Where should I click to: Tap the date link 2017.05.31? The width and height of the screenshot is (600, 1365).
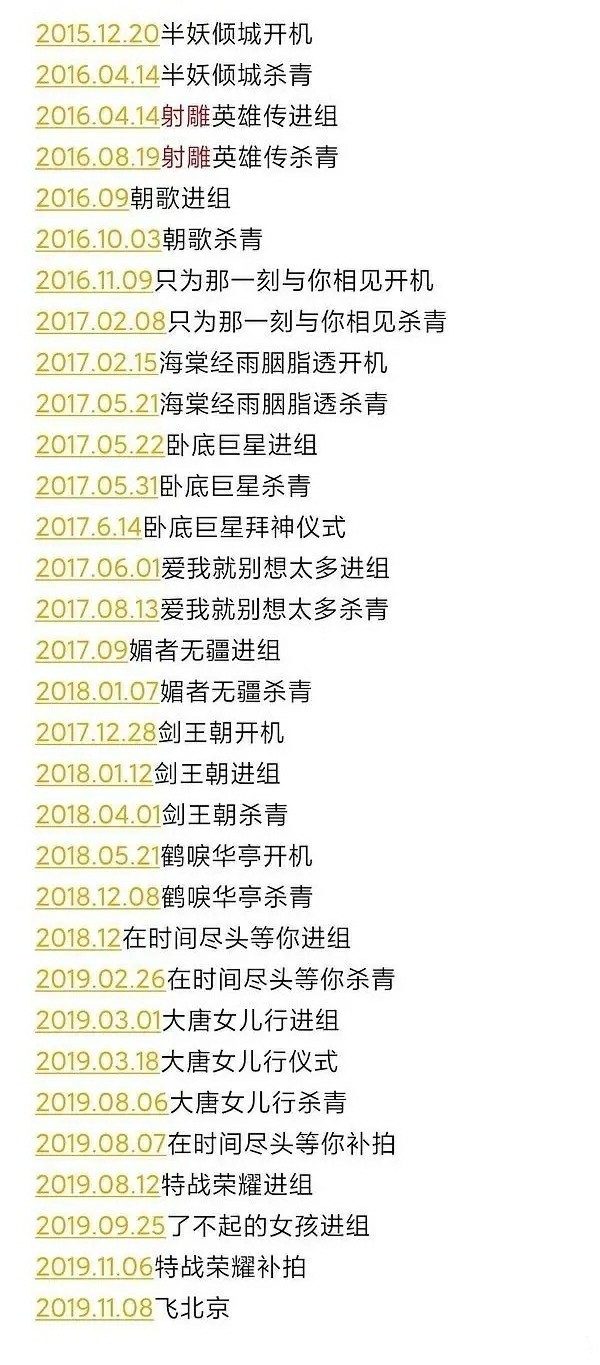pos(96,486)
